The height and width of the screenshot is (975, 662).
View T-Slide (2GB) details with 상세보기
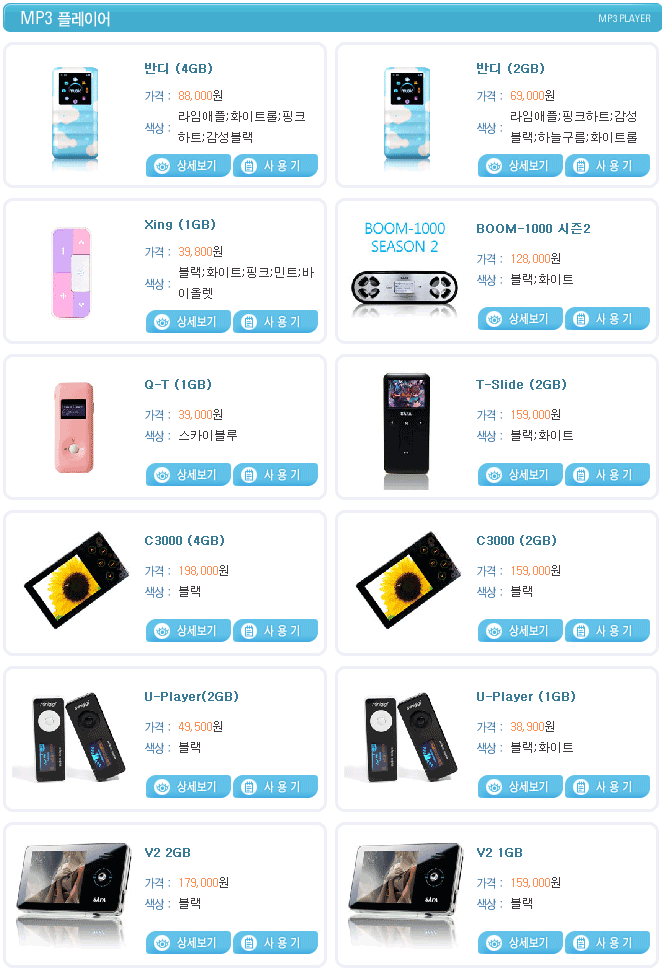(520, 475)
